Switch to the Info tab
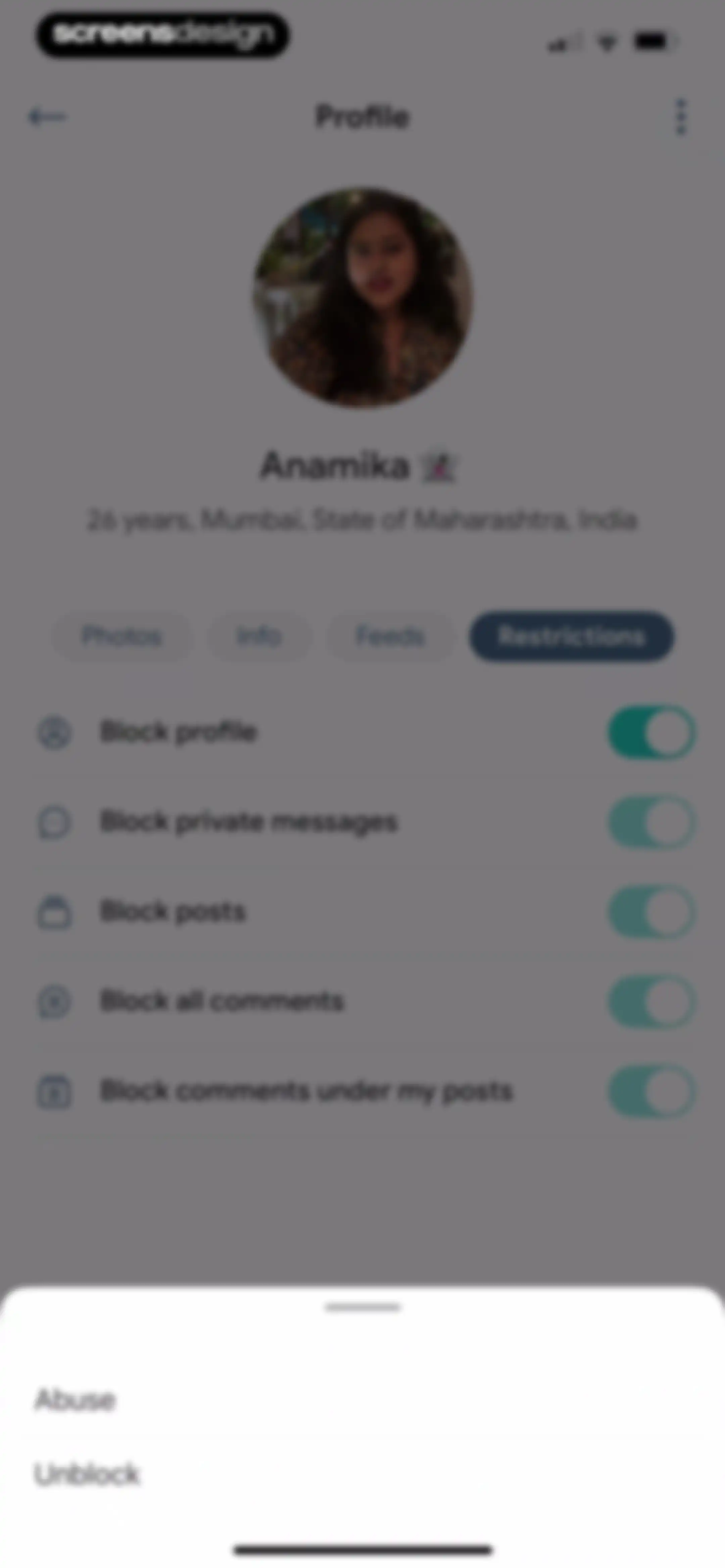The height and width of the screenshot is (1568, 725). pyautogui.click(x=259, y=636)
